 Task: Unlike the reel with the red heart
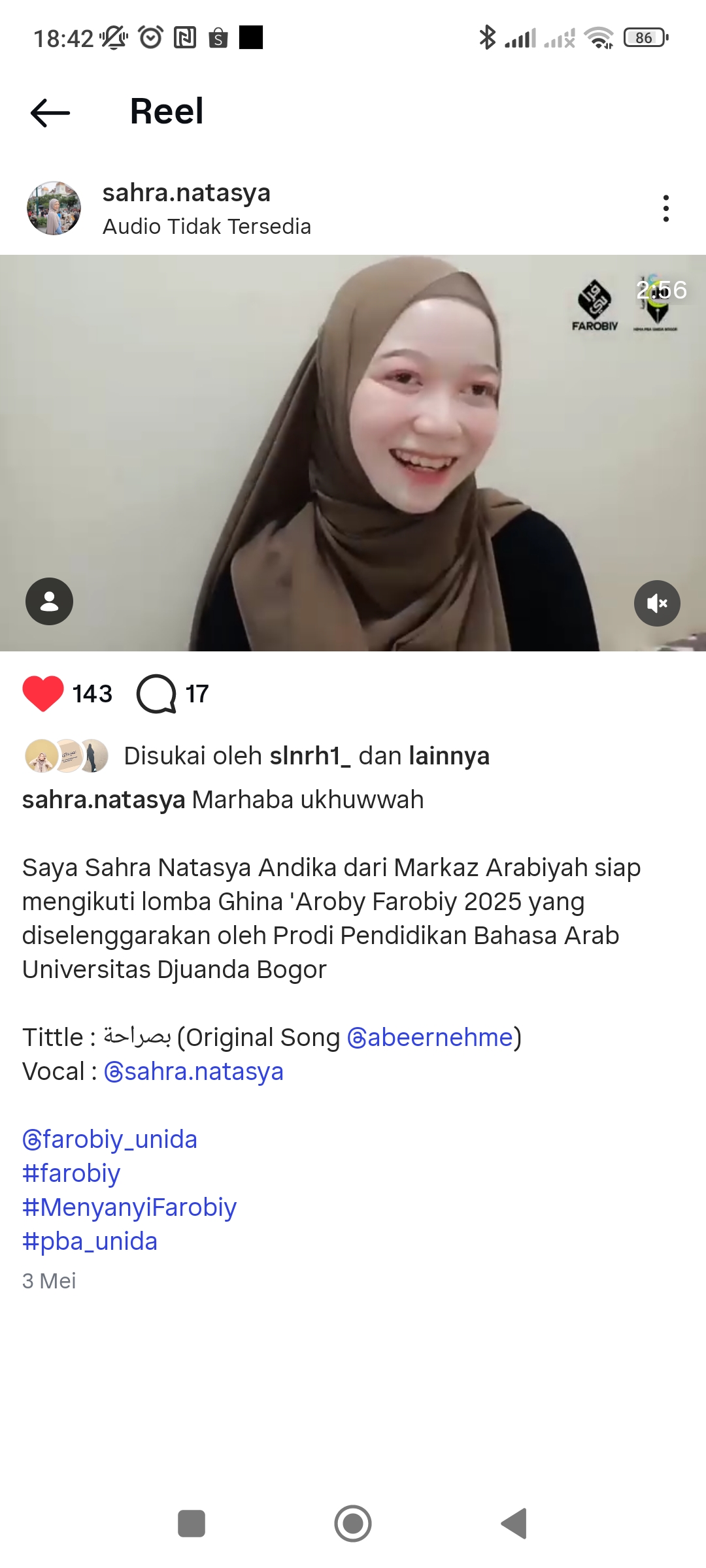pos(43,693)
